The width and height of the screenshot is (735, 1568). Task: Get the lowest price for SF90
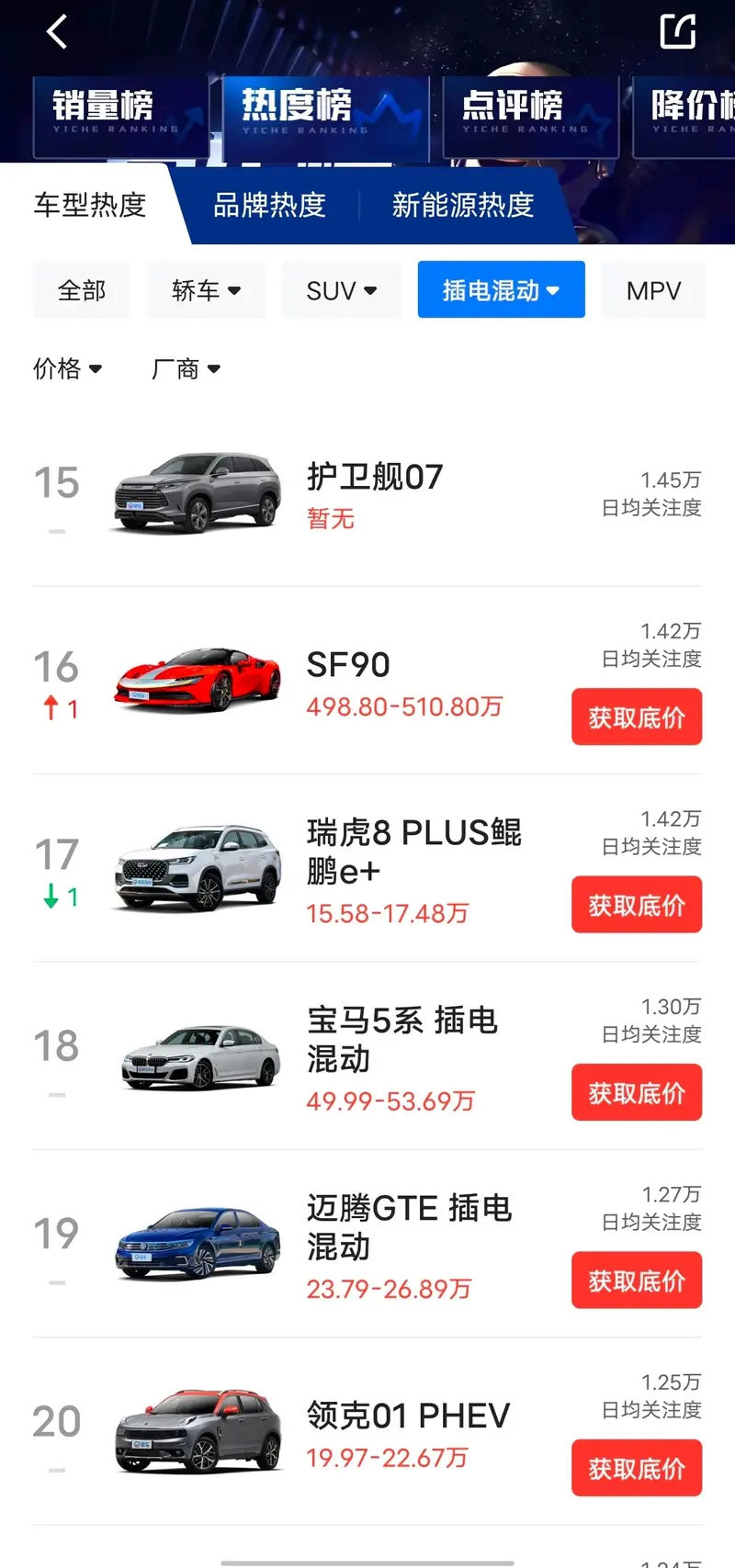636,717
